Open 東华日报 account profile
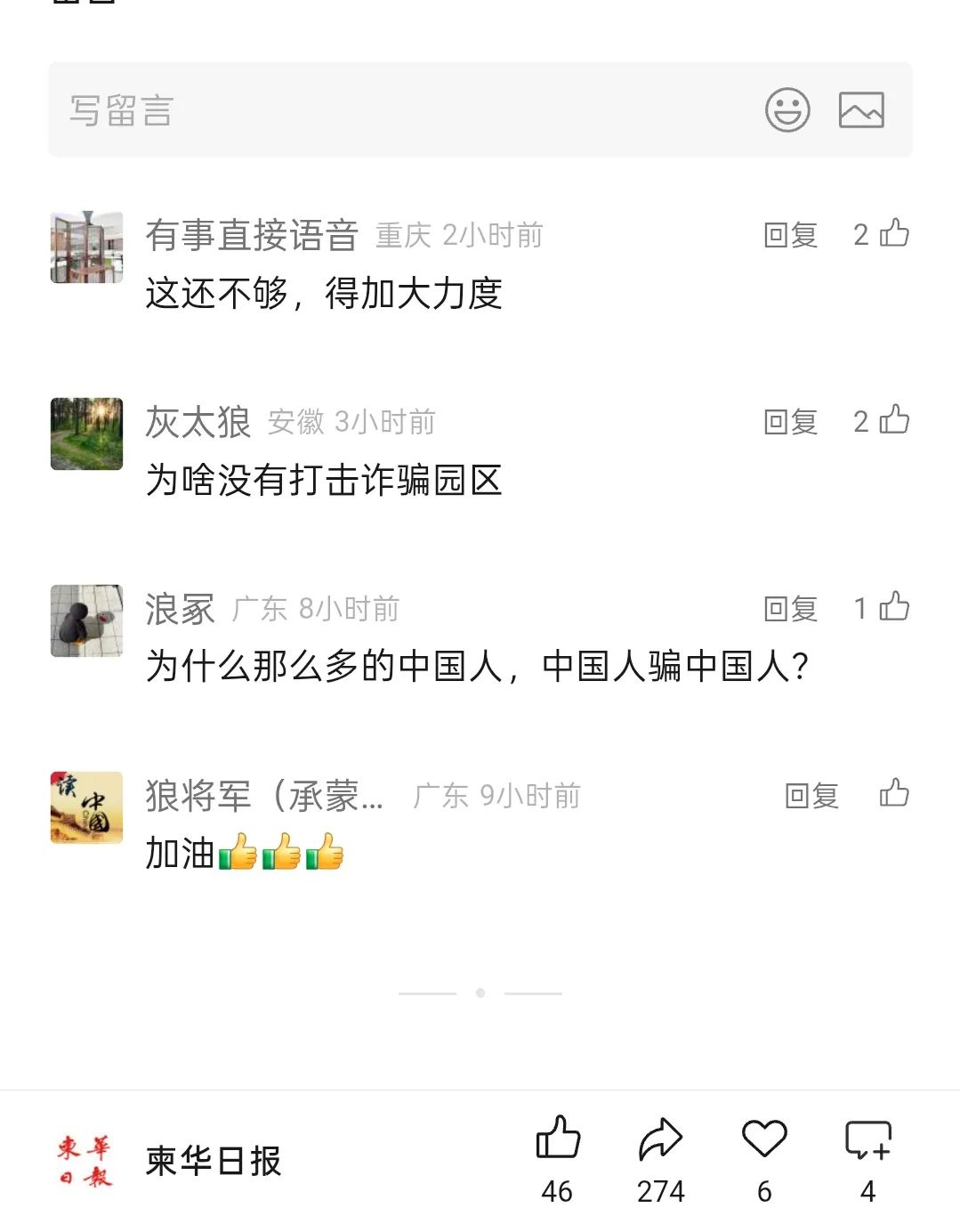 169,1161
